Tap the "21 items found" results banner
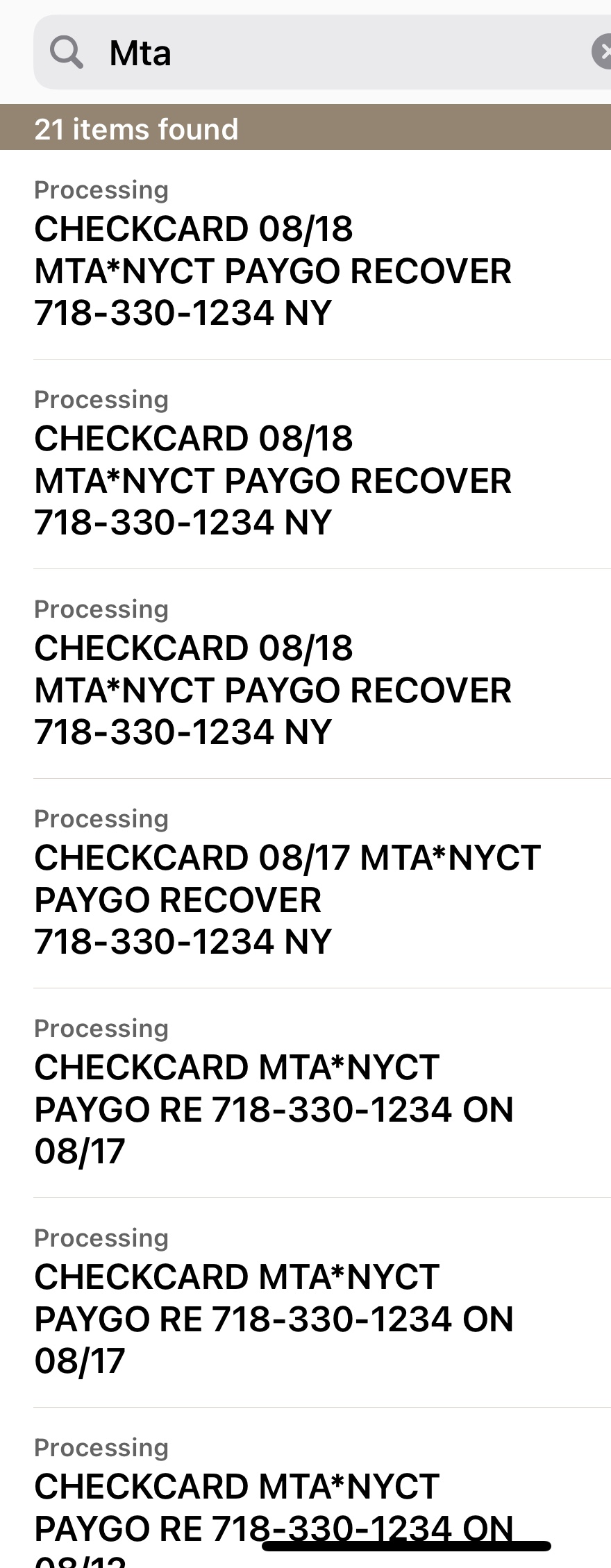The height and width of the screenshot is (1568, 611). coord(137,129)
